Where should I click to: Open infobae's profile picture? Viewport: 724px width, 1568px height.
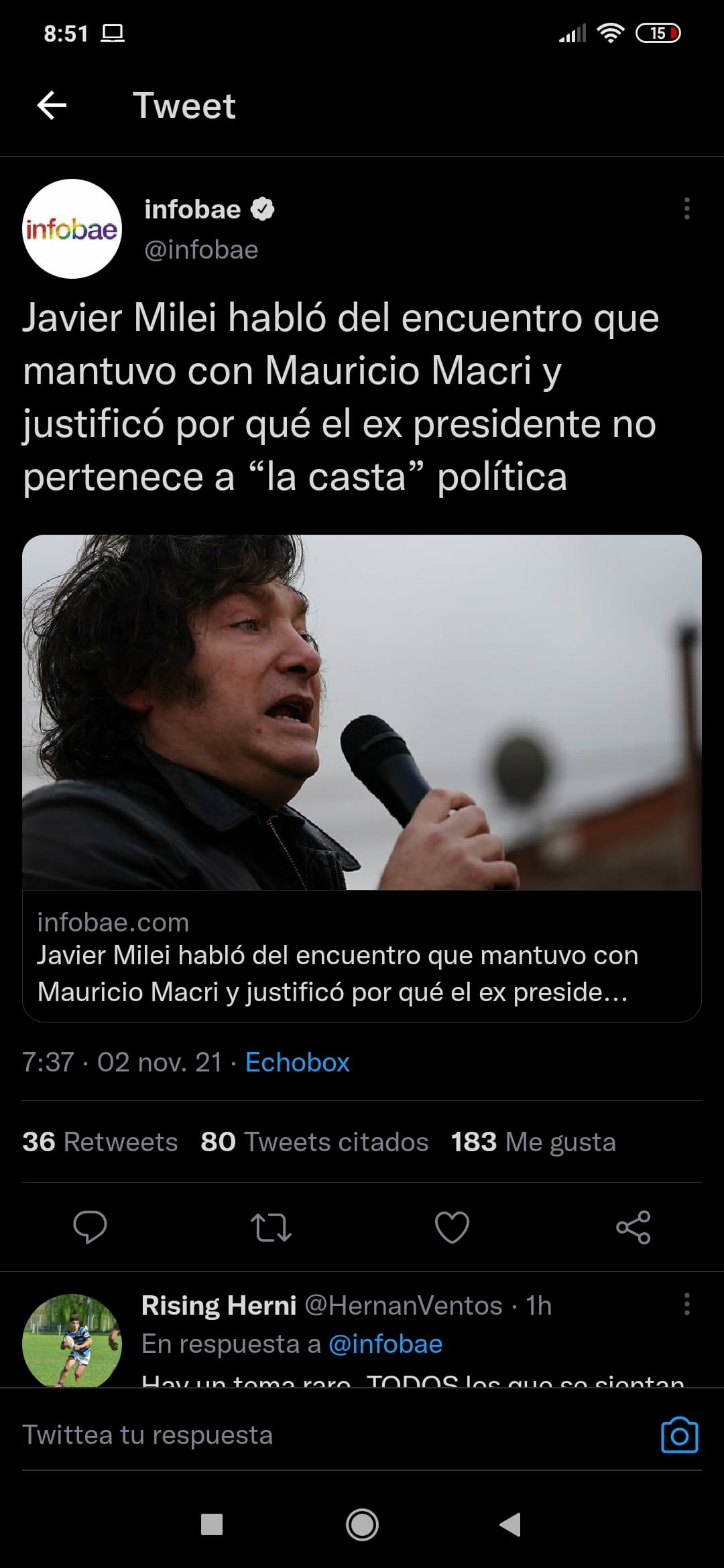tap(72, 228)
